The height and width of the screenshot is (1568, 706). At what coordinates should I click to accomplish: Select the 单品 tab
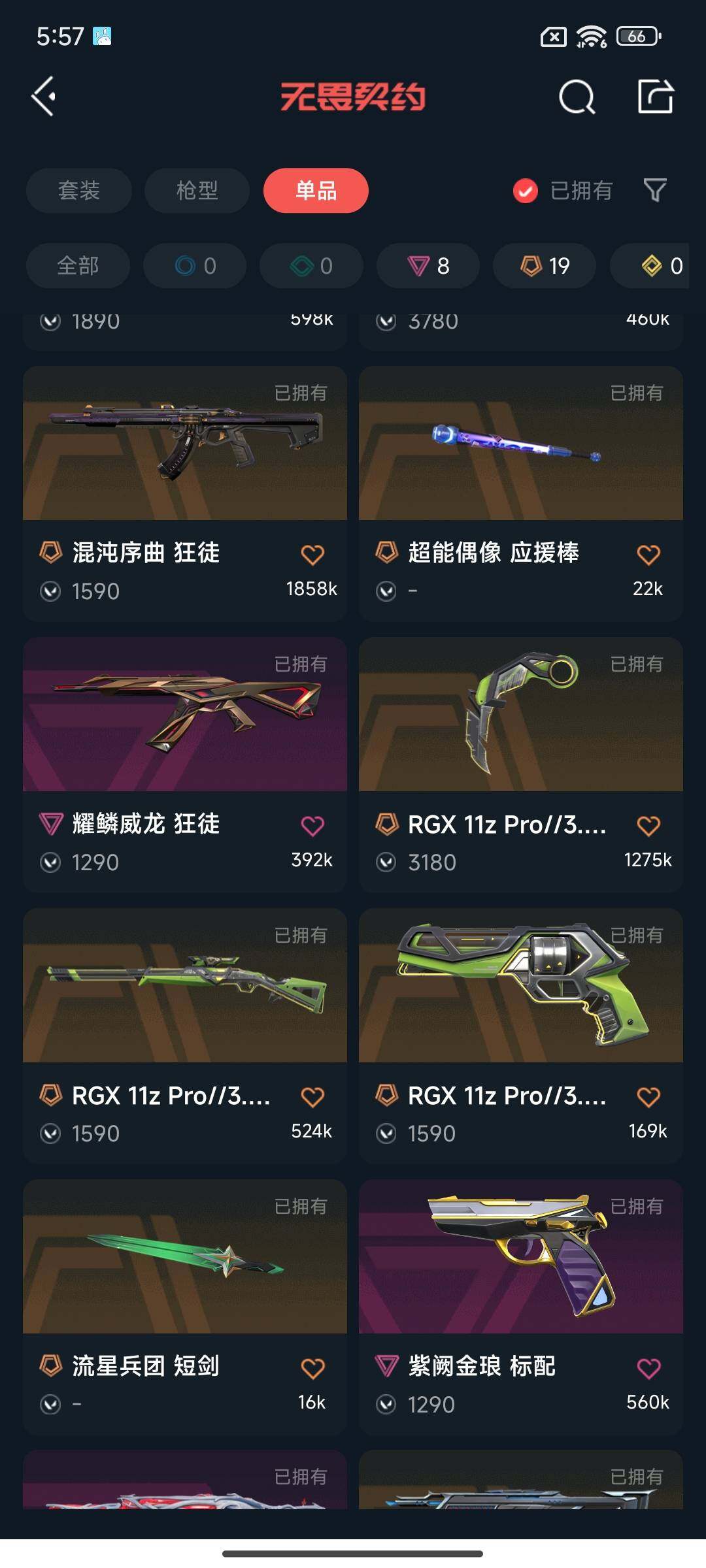point(315,191)
